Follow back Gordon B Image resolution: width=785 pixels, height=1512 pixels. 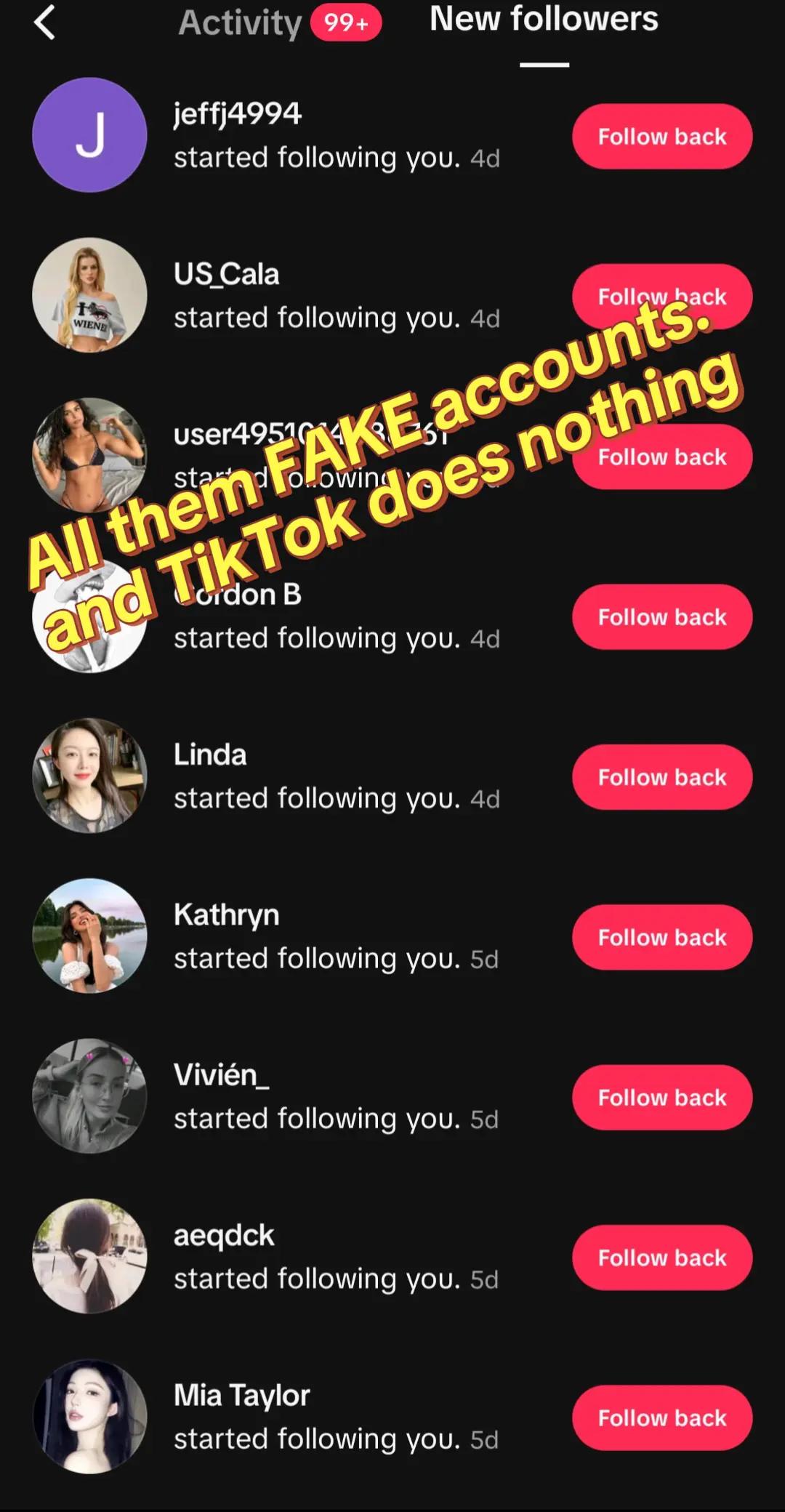point(662,617)
